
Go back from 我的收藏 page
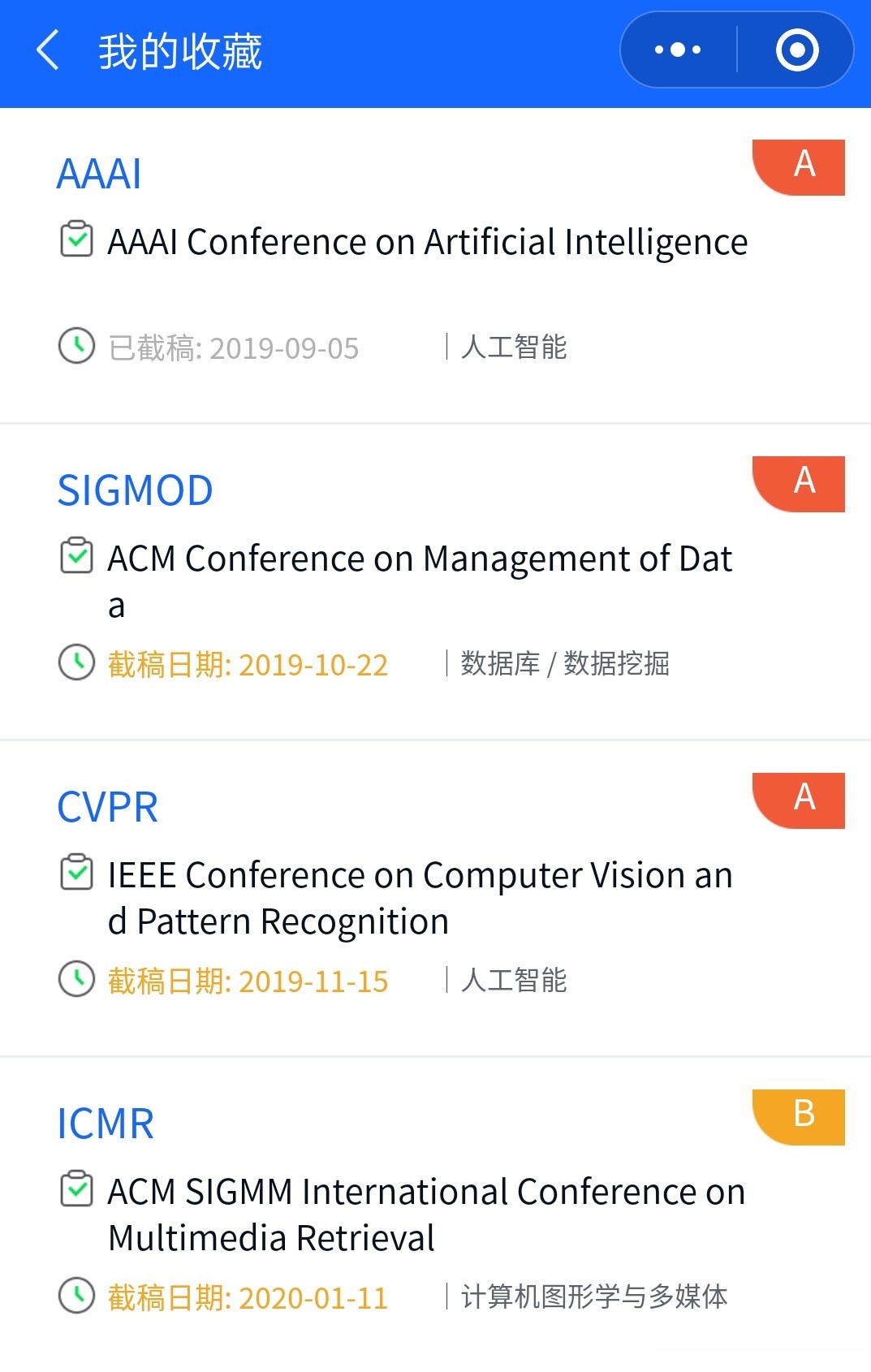[49, 50]
